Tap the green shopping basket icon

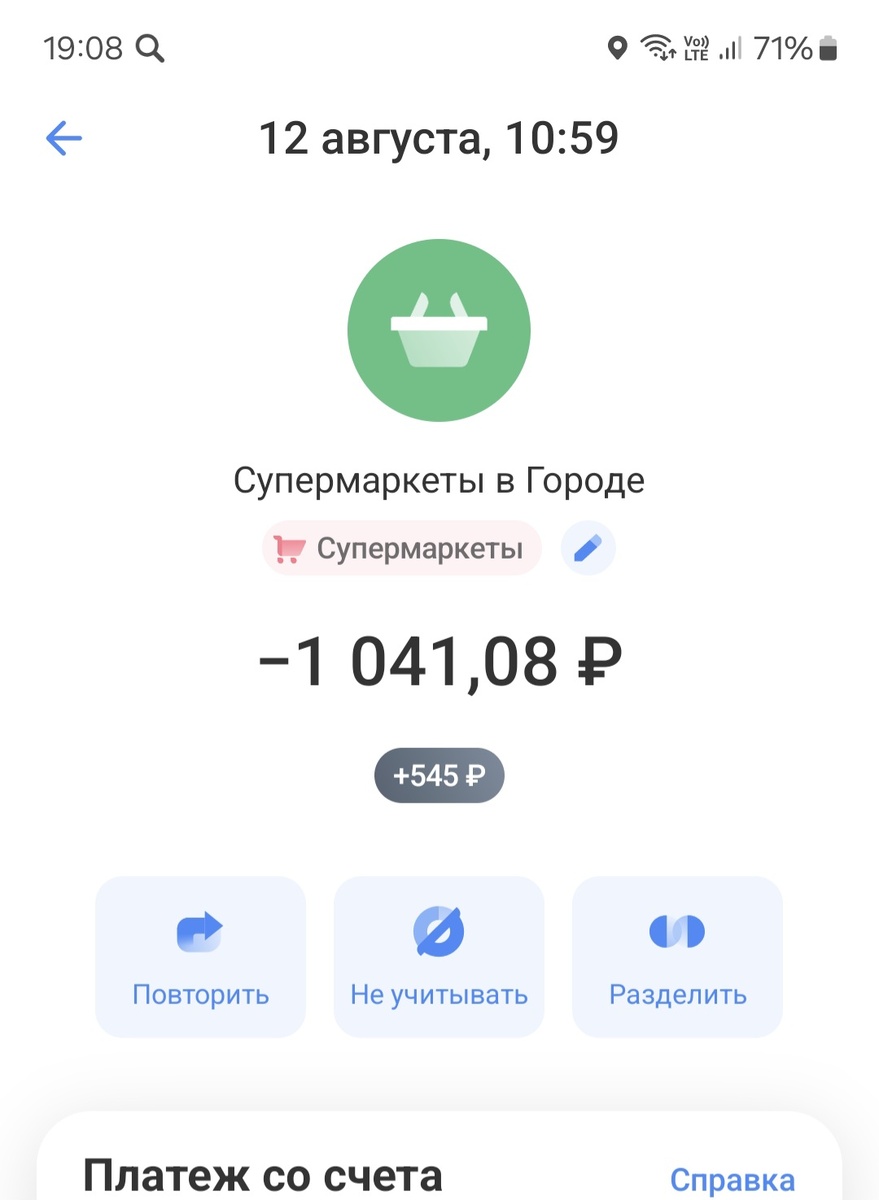tap(439, 330)
